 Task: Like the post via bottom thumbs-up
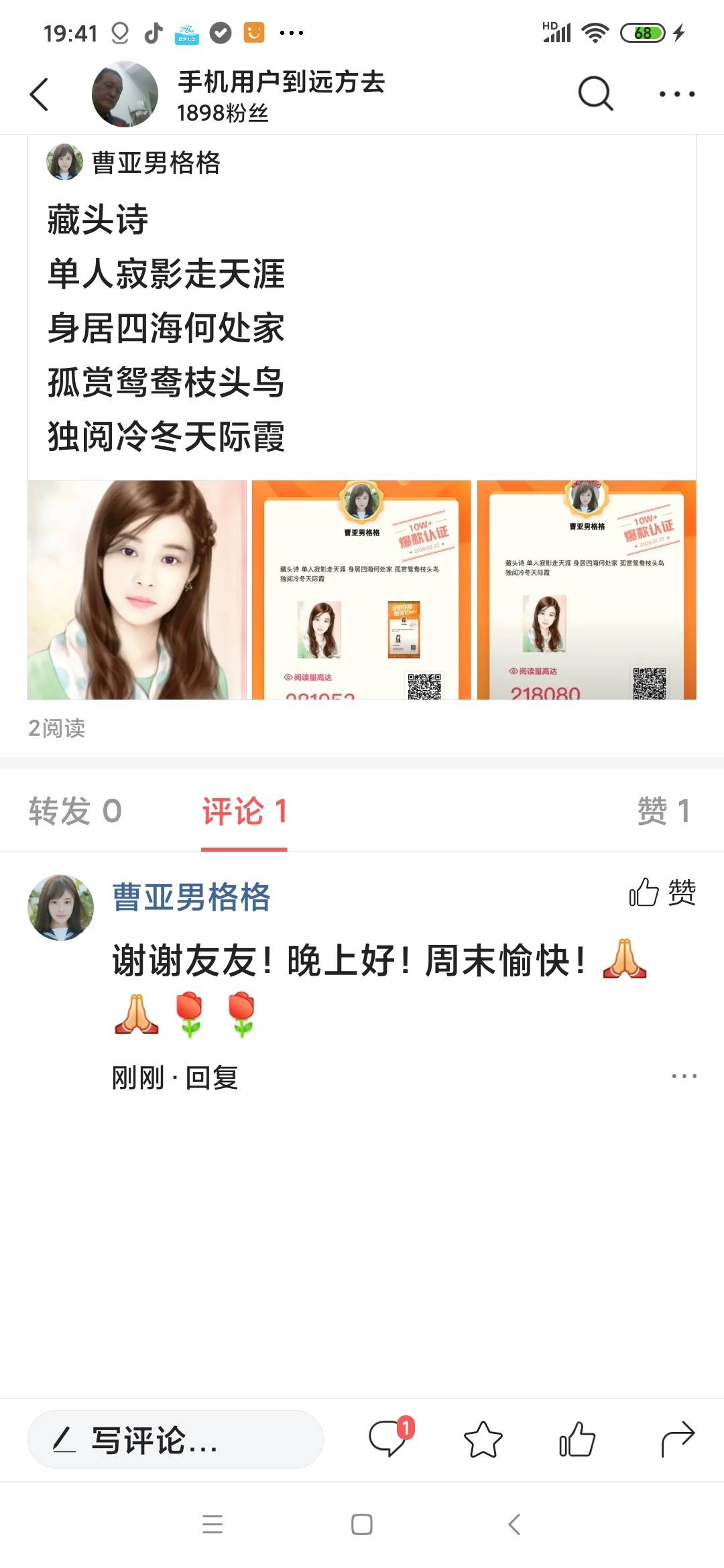tap(577, 1439)
